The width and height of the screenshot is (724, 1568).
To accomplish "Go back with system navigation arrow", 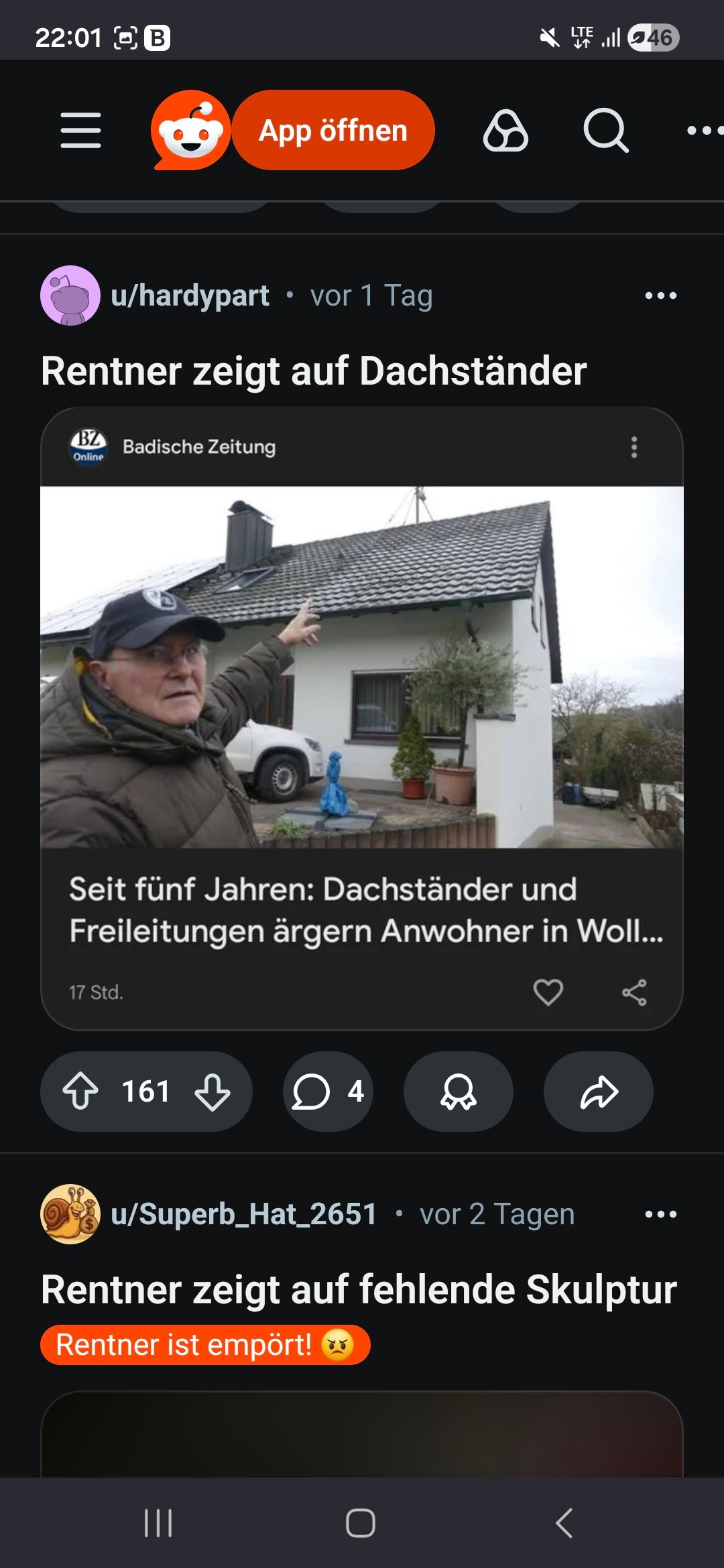I will [564, 1523].
